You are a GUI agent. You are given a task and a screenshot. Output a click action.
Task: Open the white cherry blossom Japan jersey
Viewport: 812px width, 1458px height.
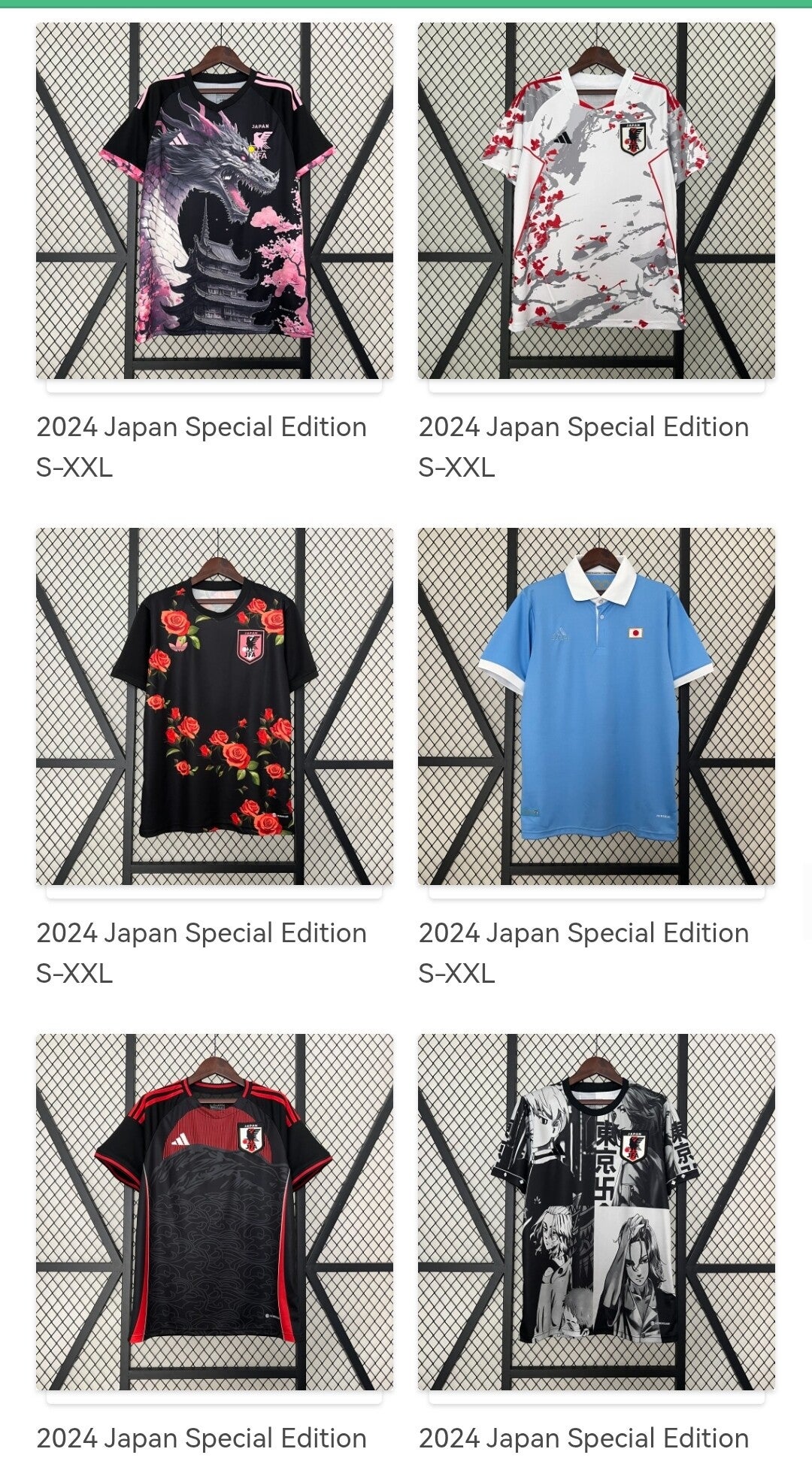(x=596, y=201)
